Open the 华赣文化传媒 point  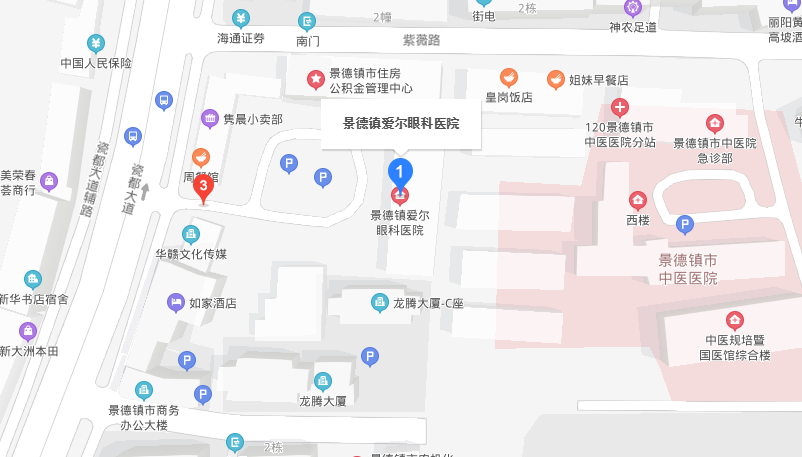[190, 235]
